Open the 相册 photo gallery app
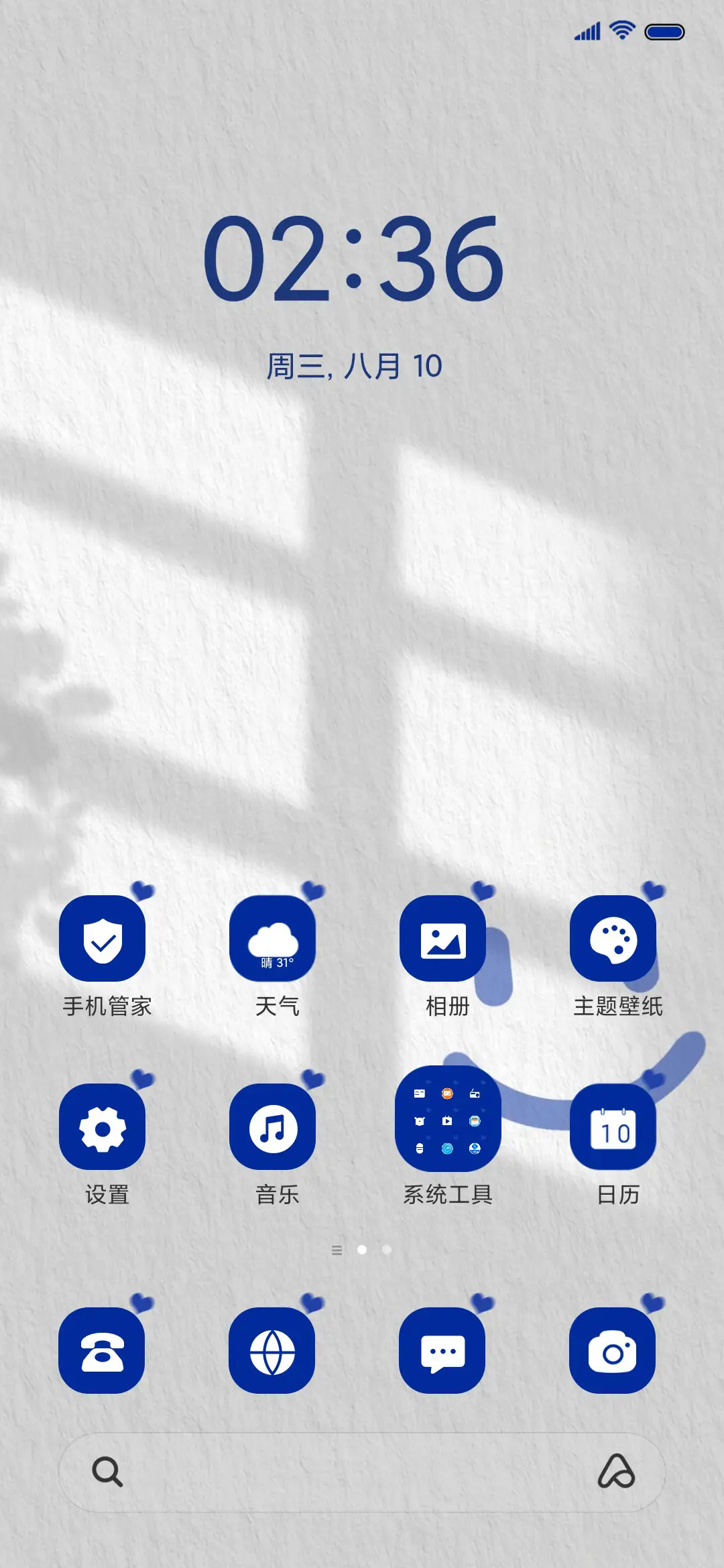The width and height of the screenshot is (724, 1568). tap(443, 939)
